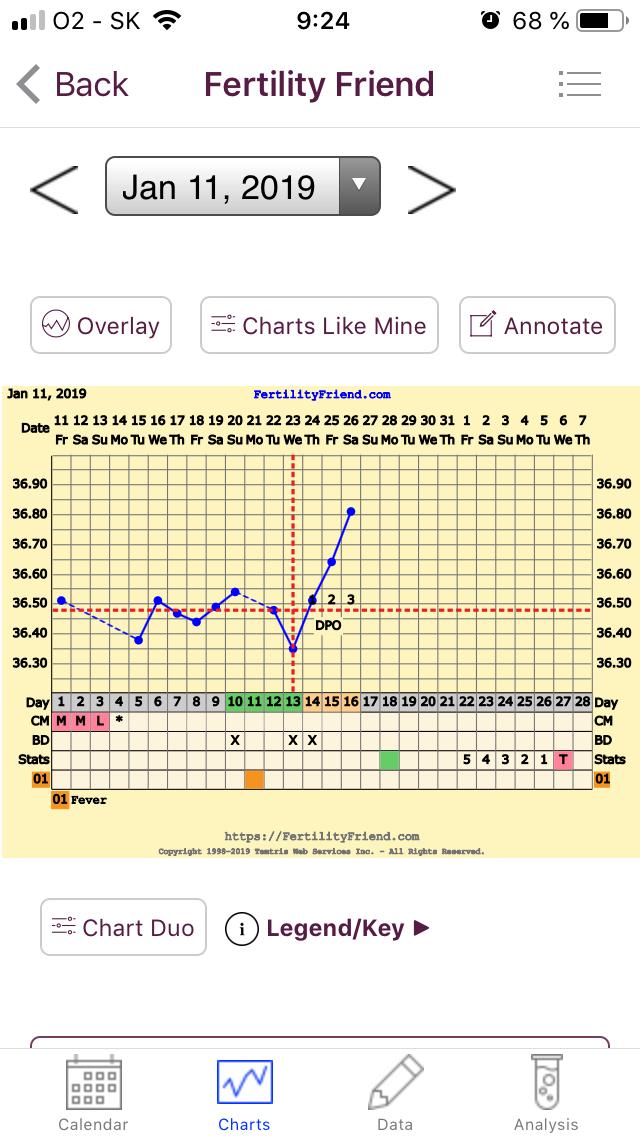The height and width of the screenshot is (1136, 640).
Task: Select the Charts tab
Action: pyautogui.click(x=244, y=1094)
